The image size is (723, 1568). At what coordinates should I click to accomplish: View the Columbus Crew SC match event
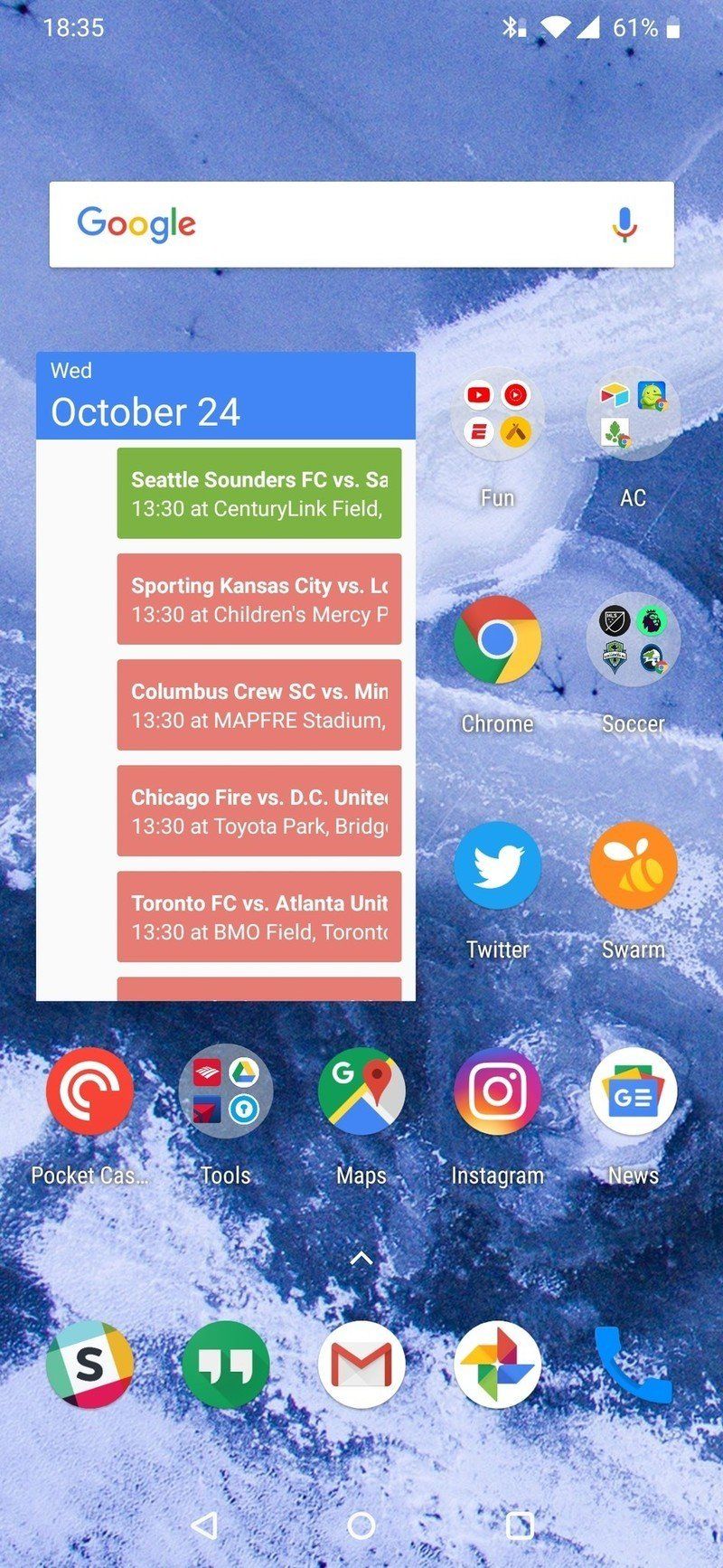click(258, 705)
